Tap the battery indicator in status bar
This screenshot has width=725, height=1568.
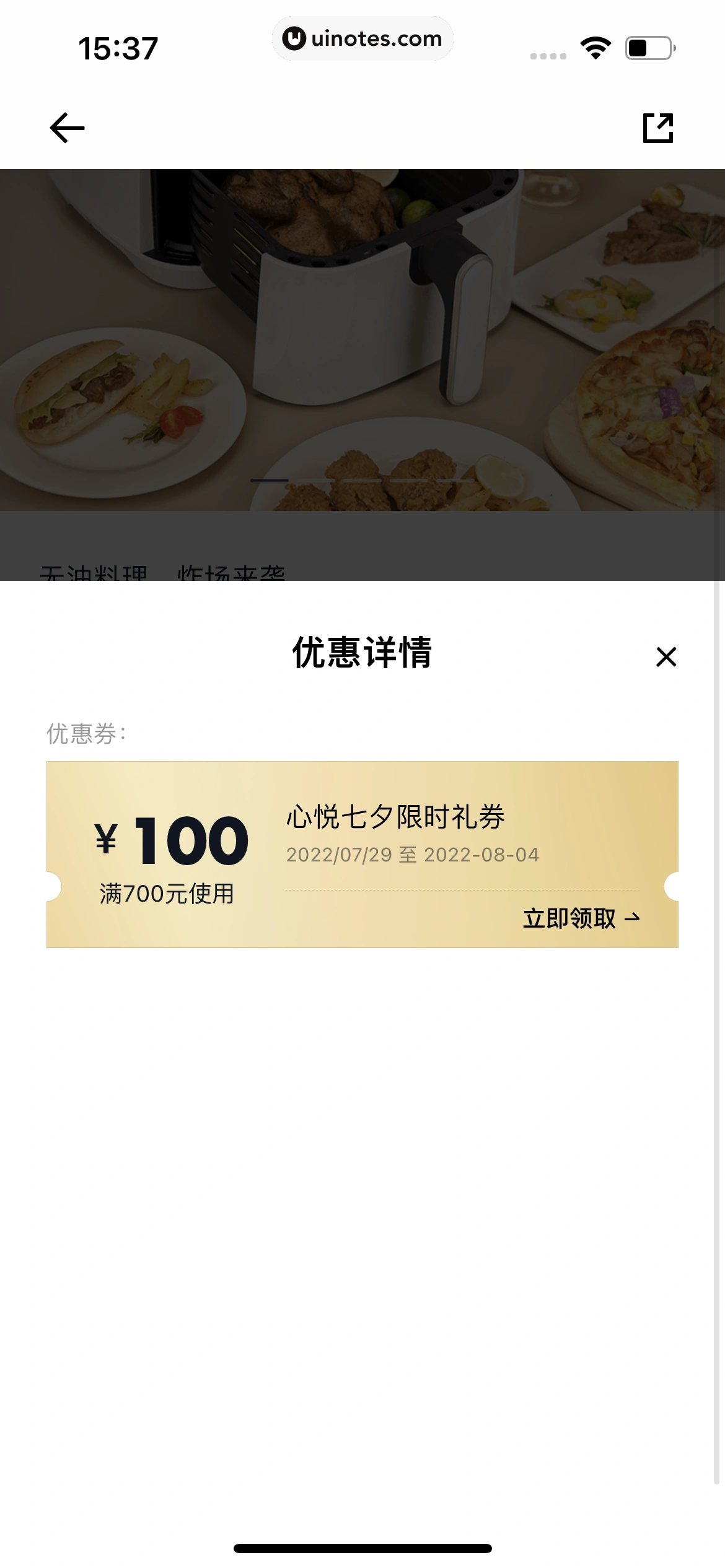[649, 46]
